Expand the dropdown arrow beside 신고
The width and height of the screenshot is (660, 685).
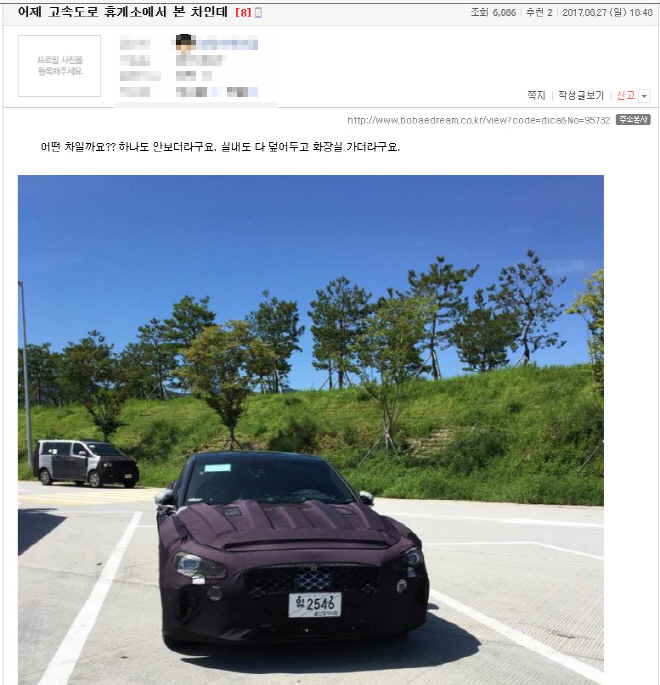click(x=644, y=96)
